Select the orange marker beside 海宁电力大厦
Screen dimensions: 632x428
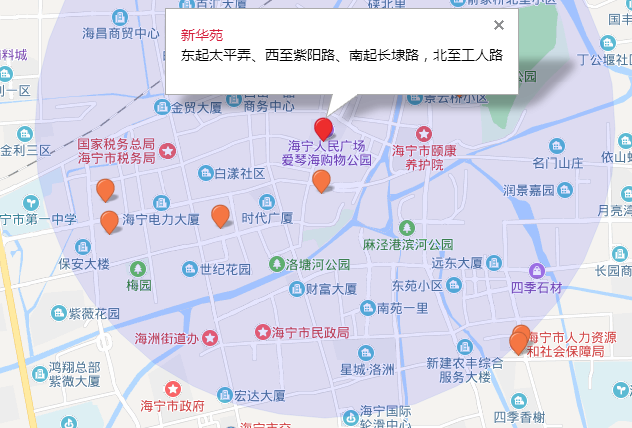tap(109, 222)
